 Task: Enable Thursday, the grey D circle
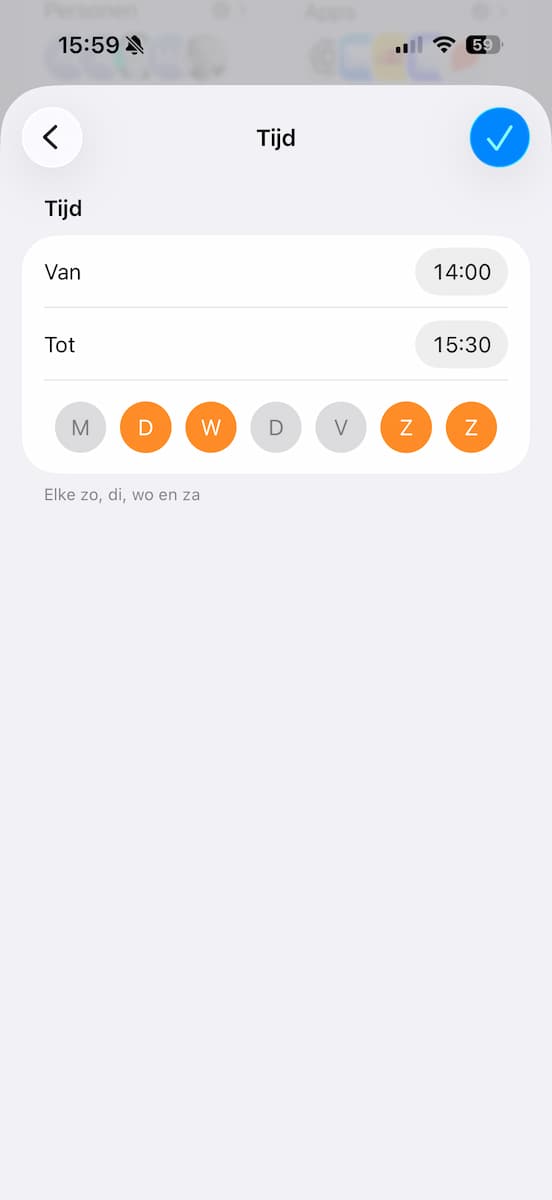276,428
